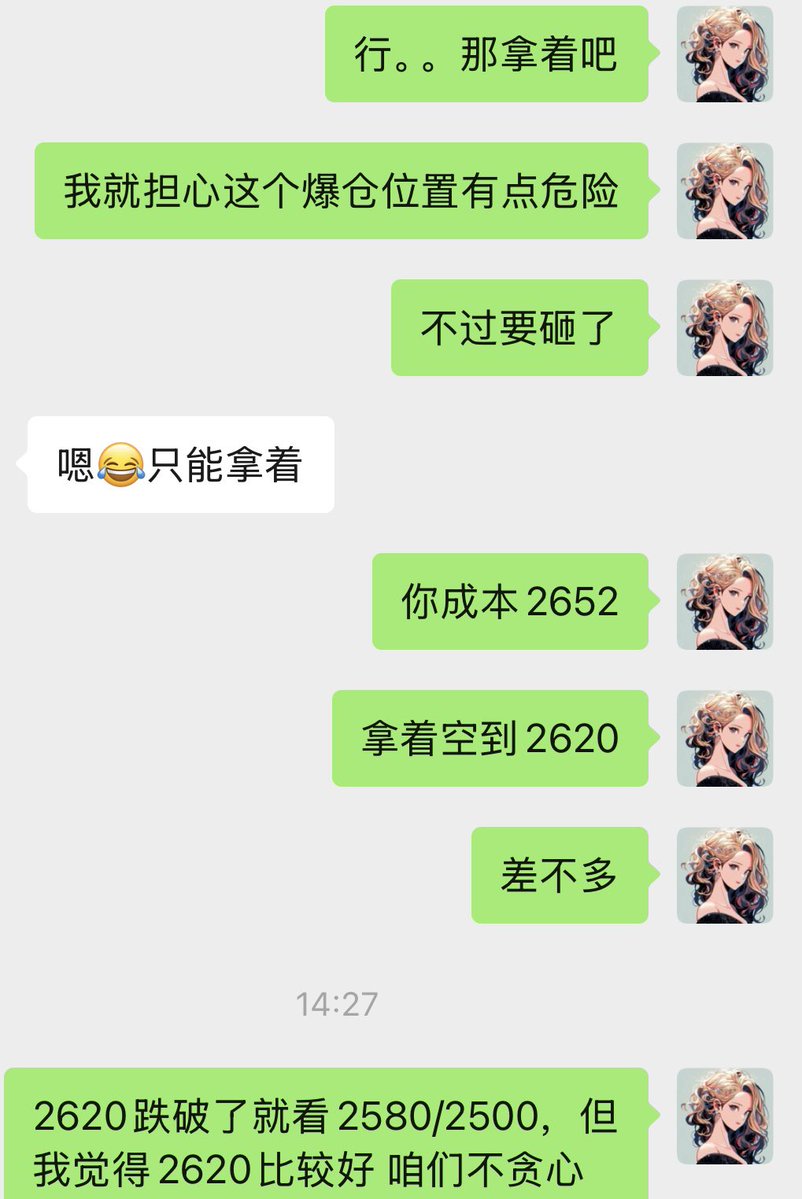Open avatar next to "2620 跌破了就看" message
The image size is (802, 1199).
[725, 1116]
